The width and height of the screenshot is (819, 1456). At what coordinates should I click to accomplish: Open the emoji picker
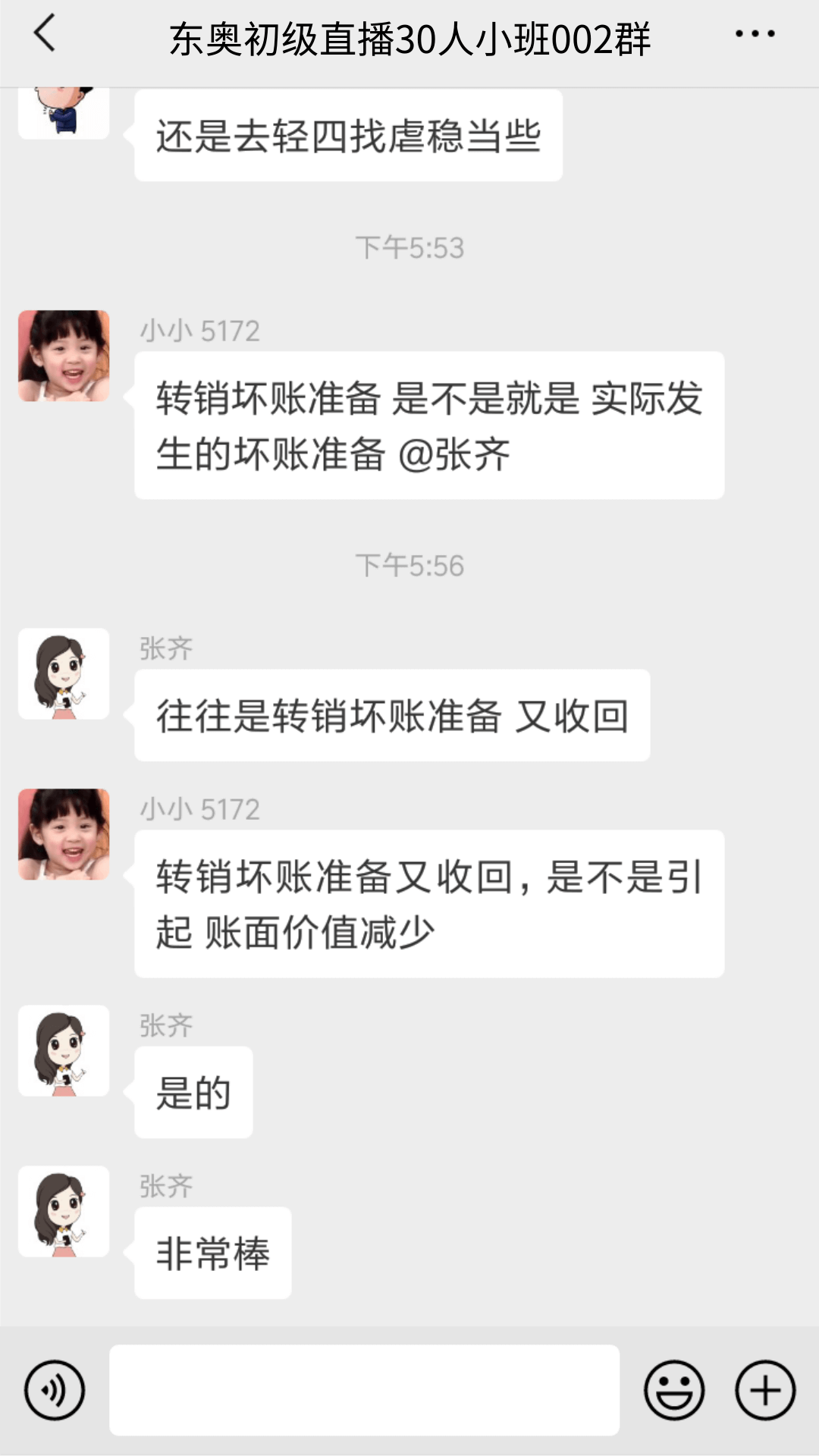tap(674, 1390)
